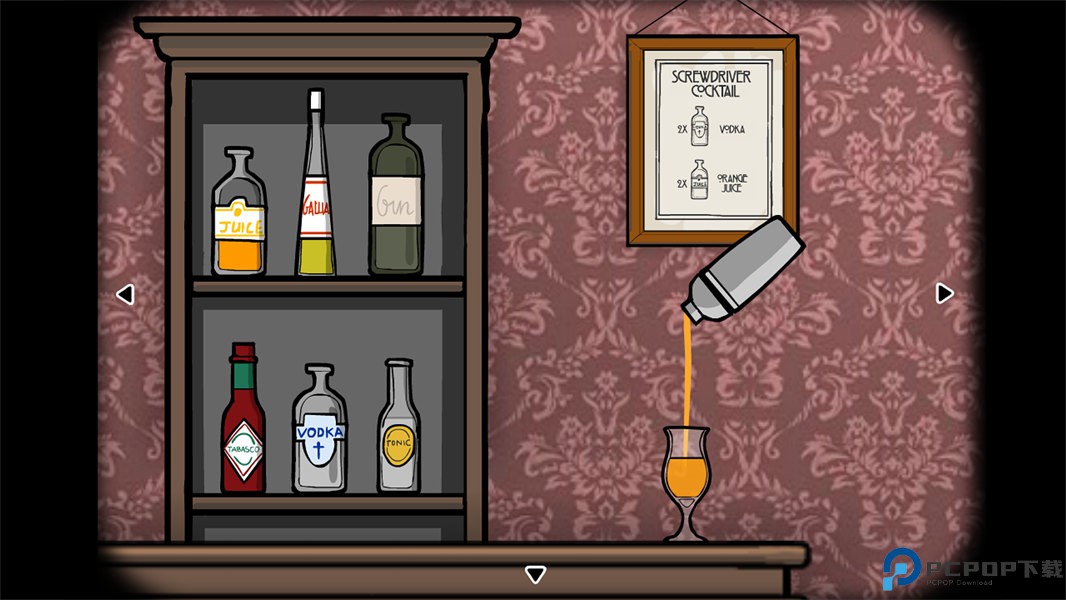Select the Vodka bottle
1066x600 pixels.
[x=320, y=435]
